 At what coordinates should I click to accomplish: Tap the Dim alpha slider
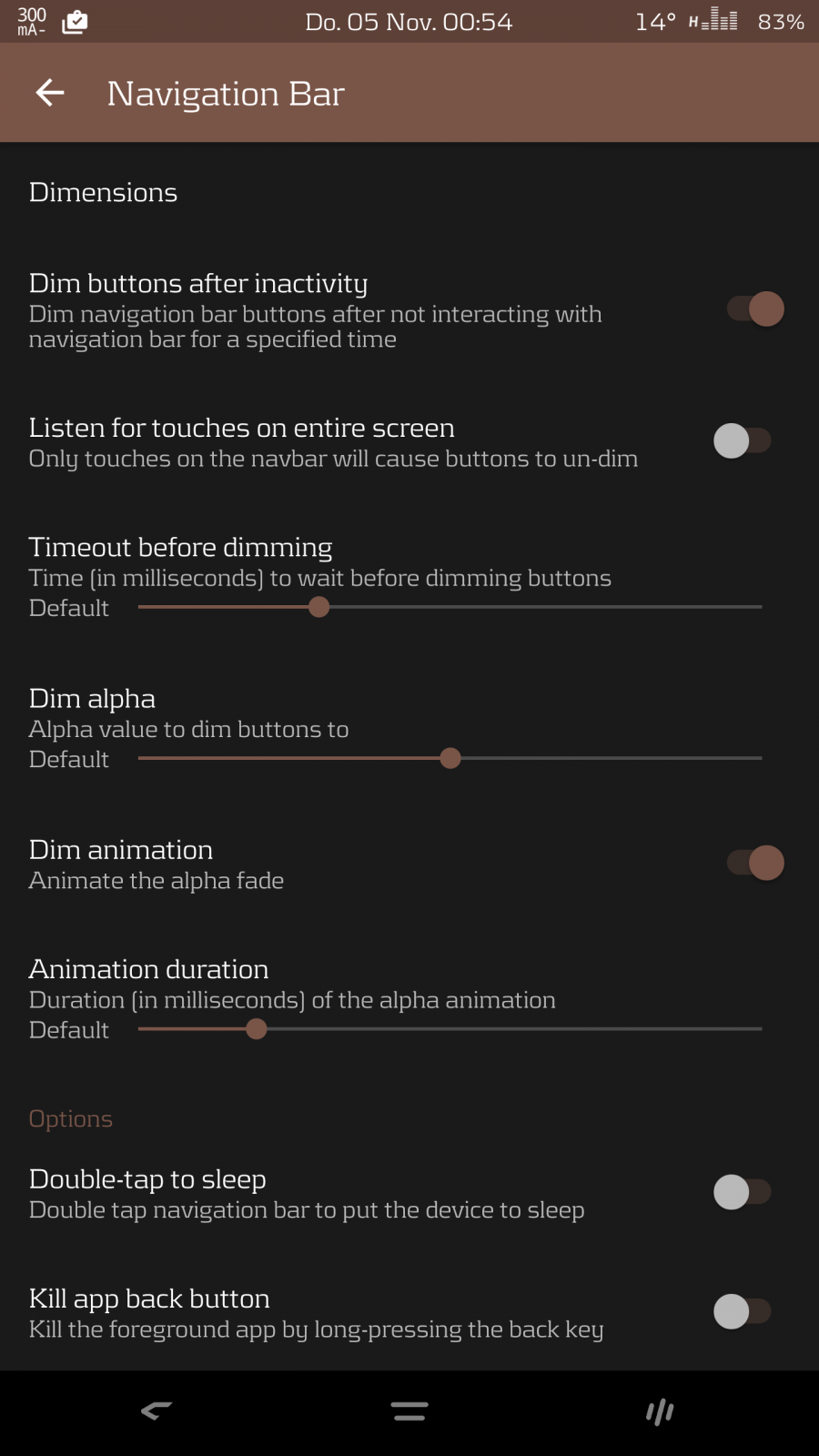tap(450, 758)
